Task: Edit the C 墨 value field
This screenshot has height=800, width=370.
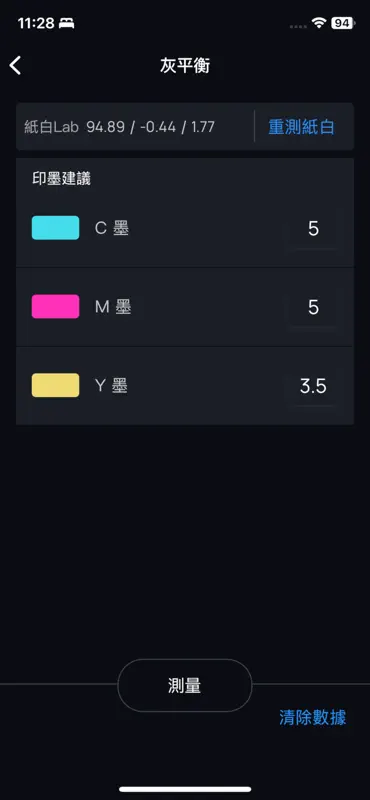Action: click(x=313, y=229)
